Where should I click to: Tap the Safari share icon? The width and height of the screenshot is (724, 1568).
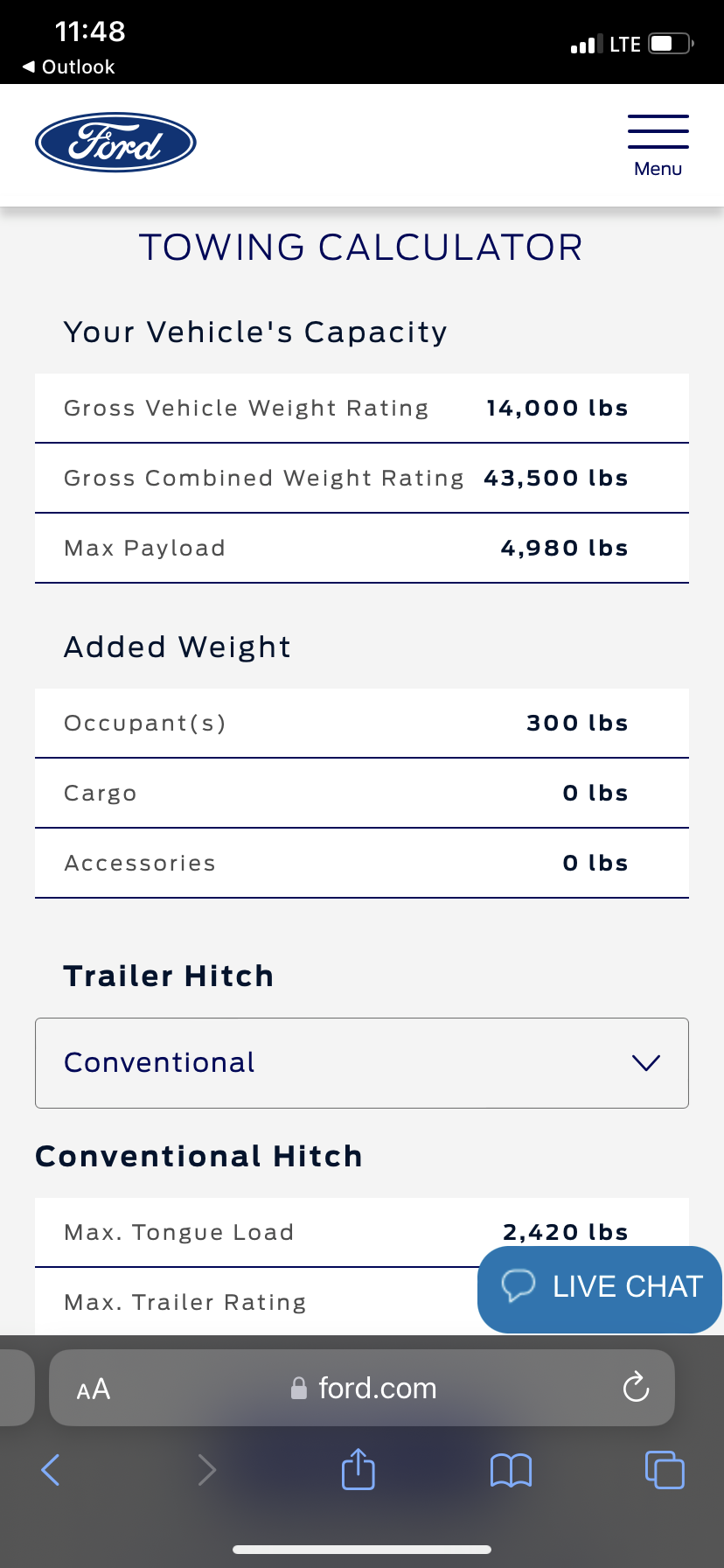[358, 1470]
